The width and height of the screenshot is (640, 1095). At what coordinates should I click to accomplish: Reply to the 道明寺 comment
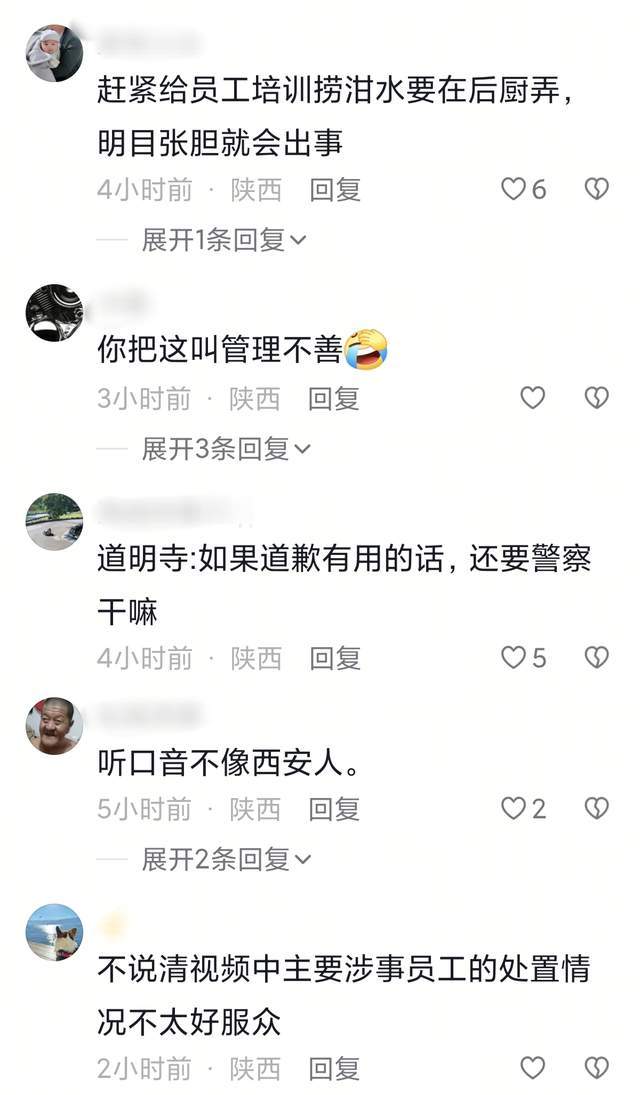335,658
